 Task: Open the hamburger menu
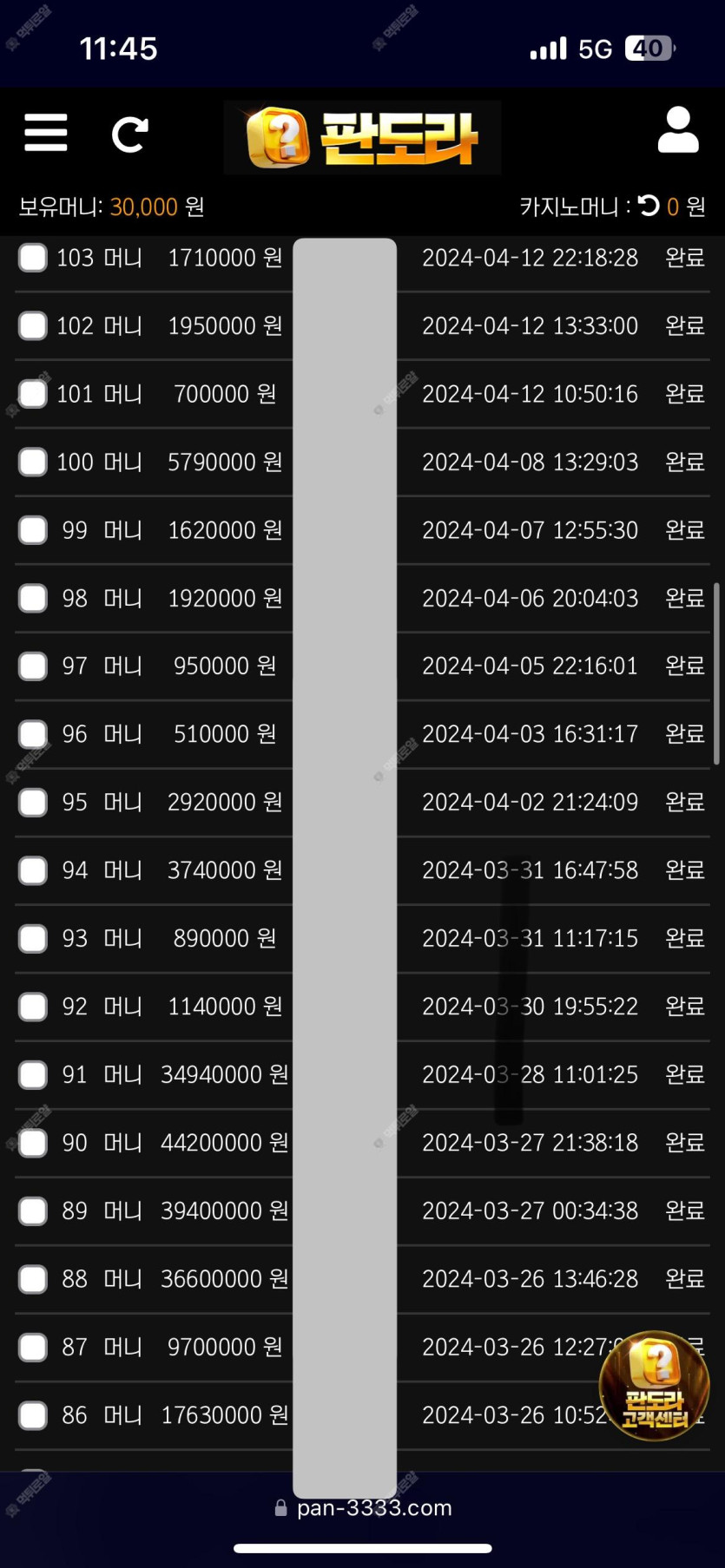click(46, 133)
